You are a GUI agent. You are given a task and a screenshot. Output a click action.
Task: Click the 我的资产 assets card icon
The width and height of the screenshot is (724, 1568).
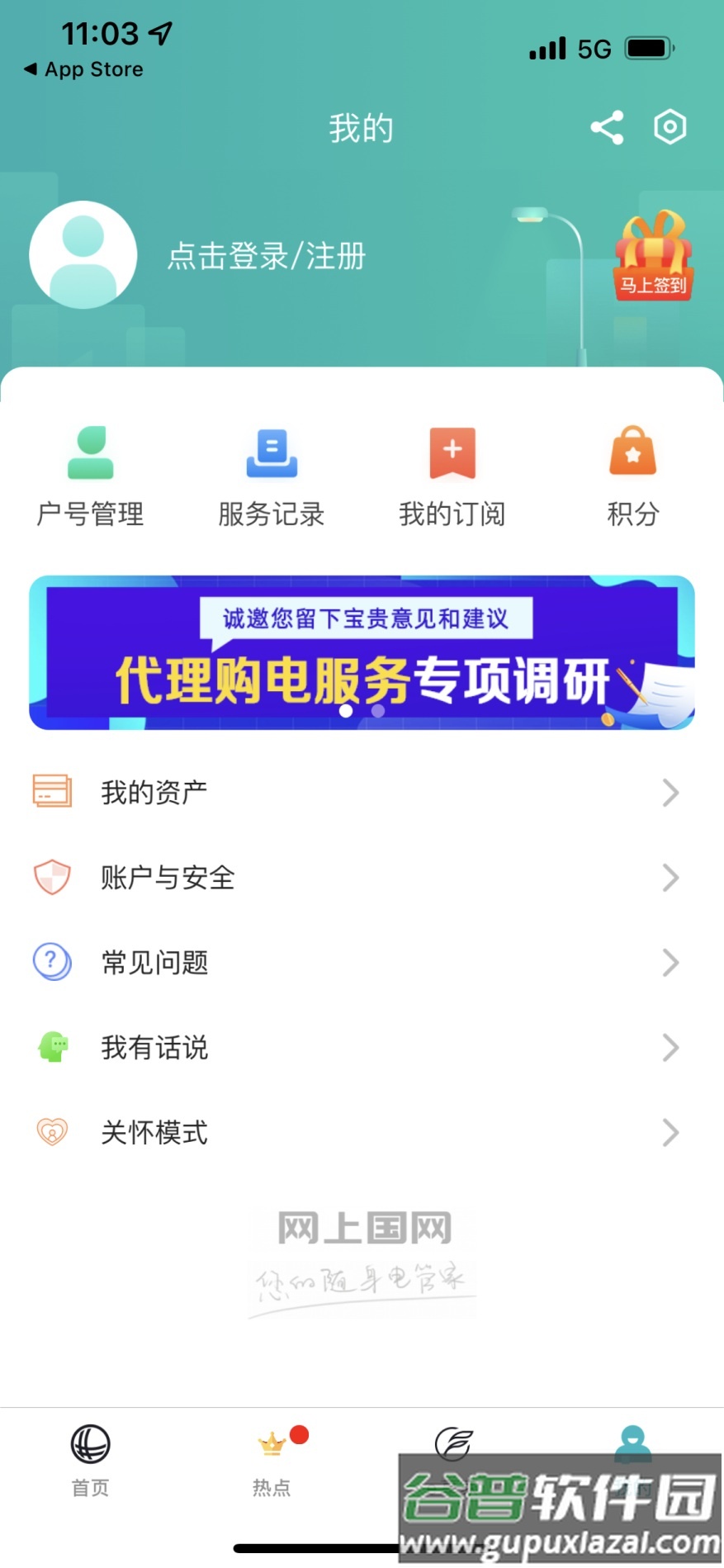tap(50, 791)
